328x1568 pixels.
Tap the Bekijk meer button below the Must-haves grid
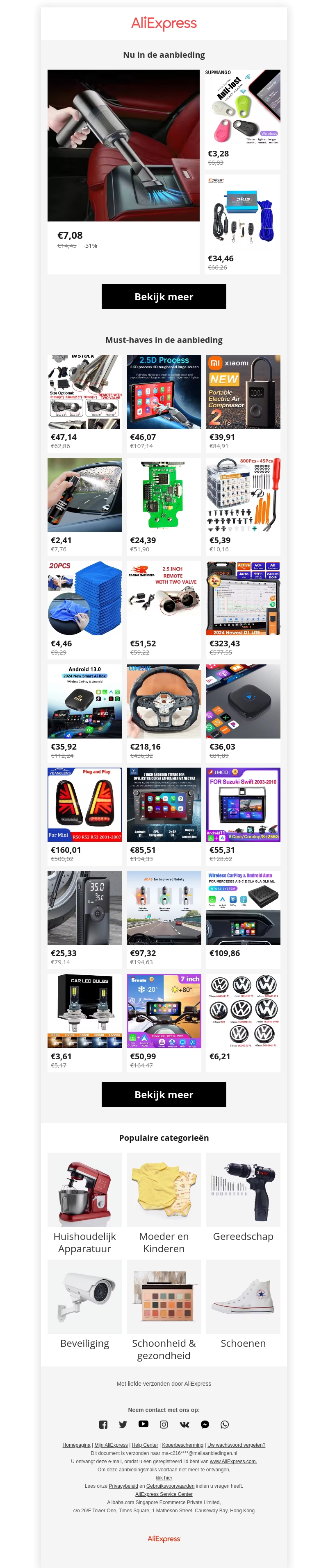164,1094
